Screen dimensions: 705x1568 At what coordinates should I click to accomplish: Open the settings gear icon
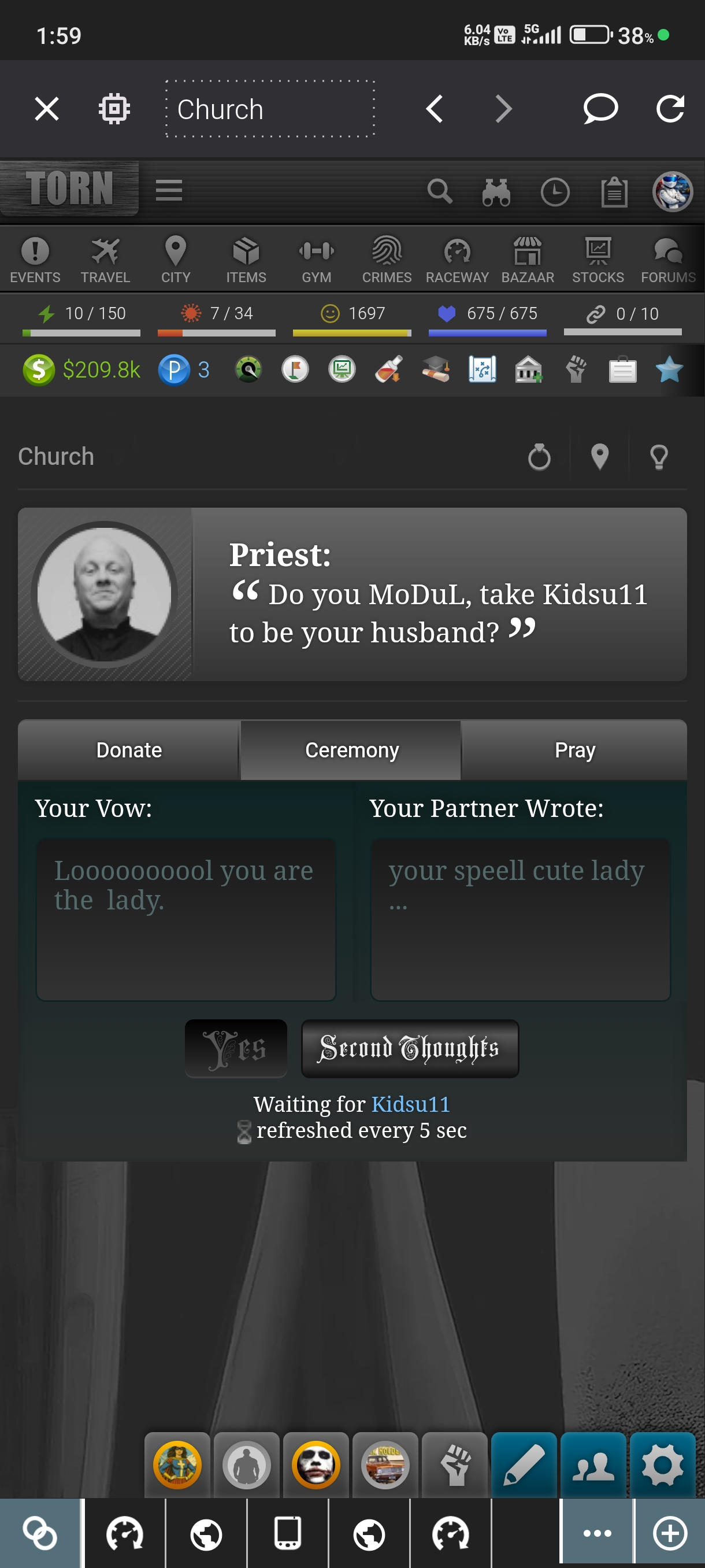pos(662,1466)
